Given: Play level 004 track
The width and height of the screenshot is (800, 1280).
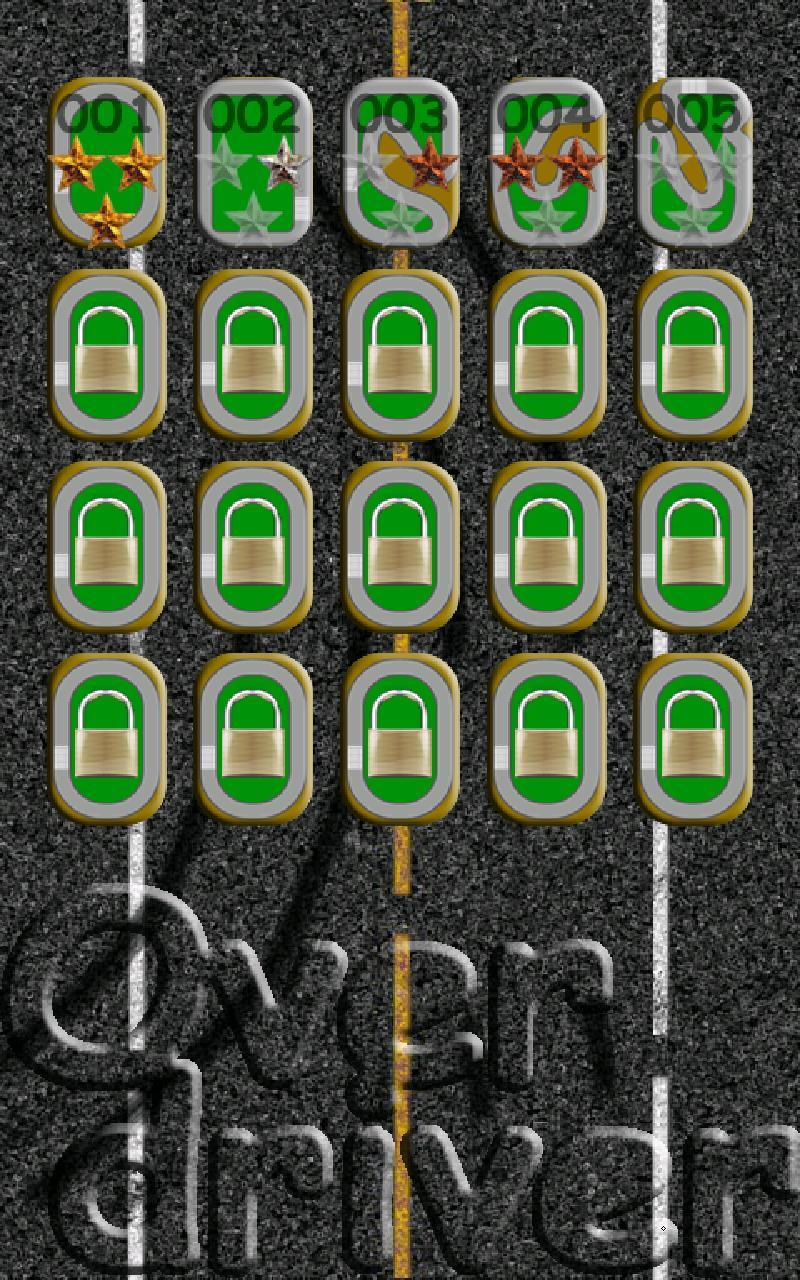Looking at the screenshot, I should 547,163.
